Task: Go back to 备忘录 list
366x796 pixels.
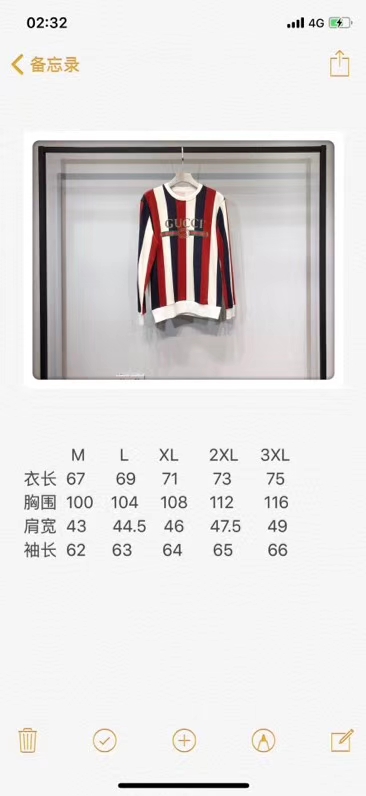Action: coord(45,65)
